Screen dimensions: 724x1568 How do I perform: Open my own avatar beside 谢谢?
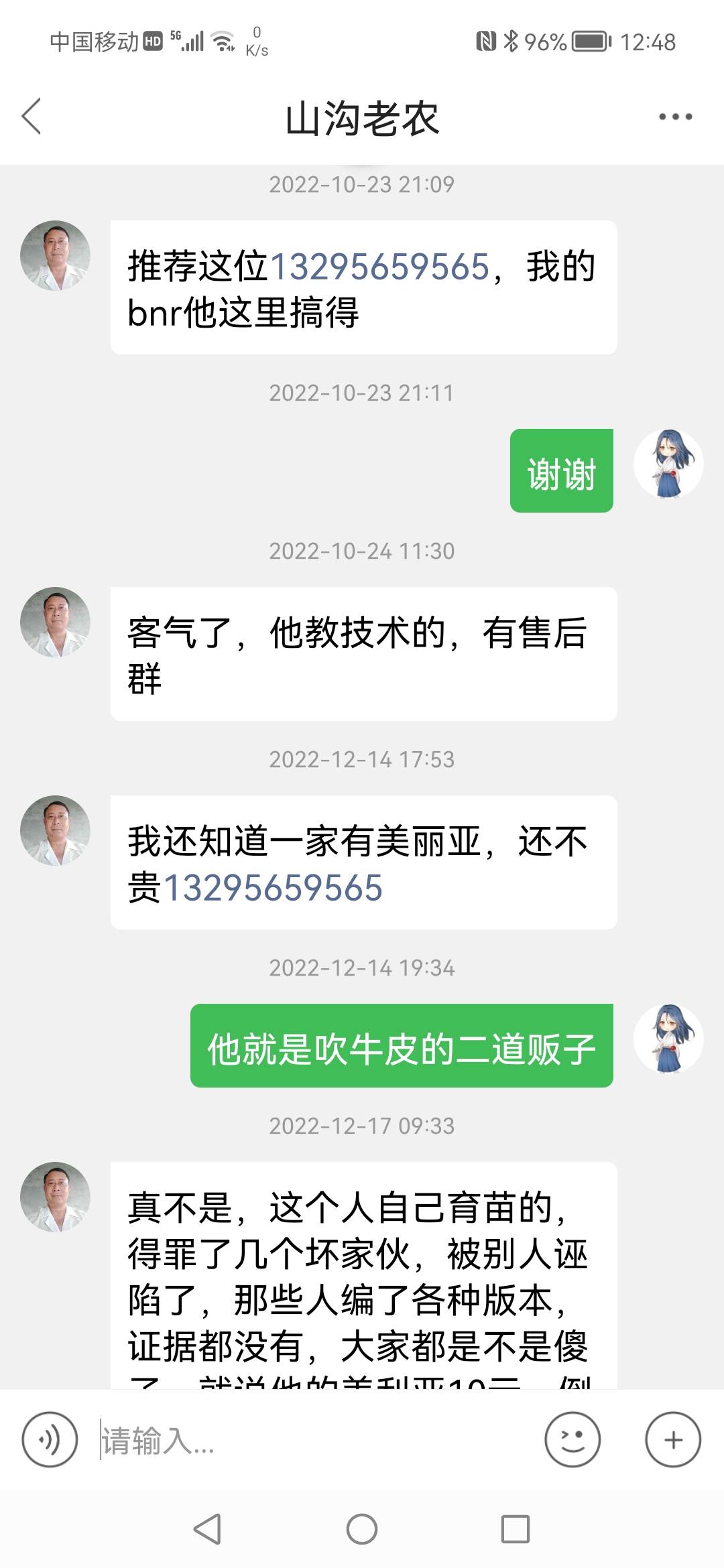pos(668,464)
